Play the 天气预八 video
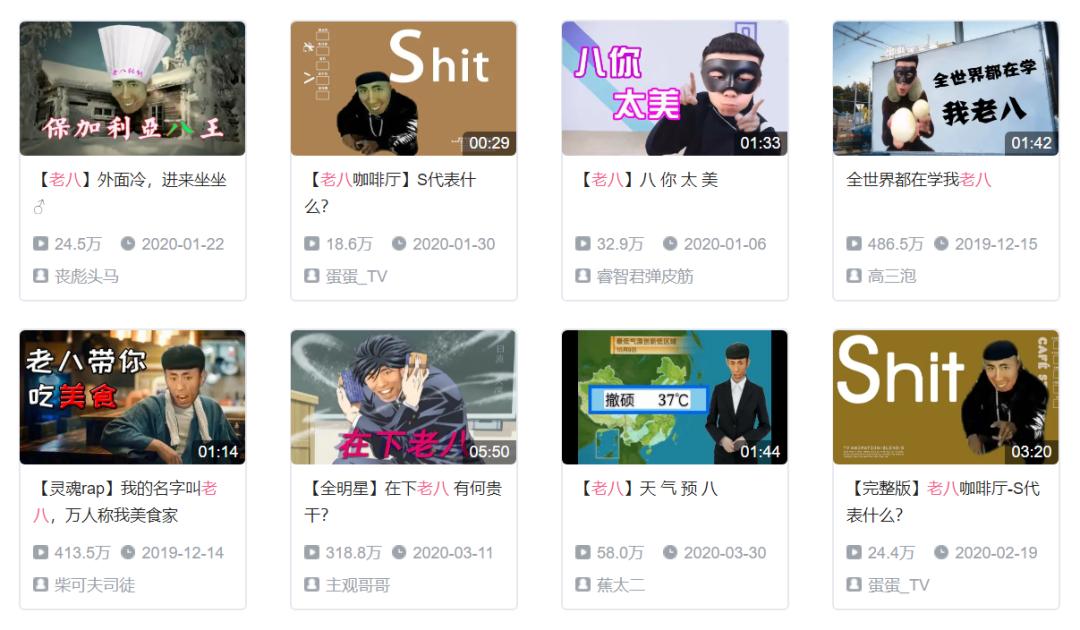Viewport: 1080px width, 630px height. [x=674, y=397]
